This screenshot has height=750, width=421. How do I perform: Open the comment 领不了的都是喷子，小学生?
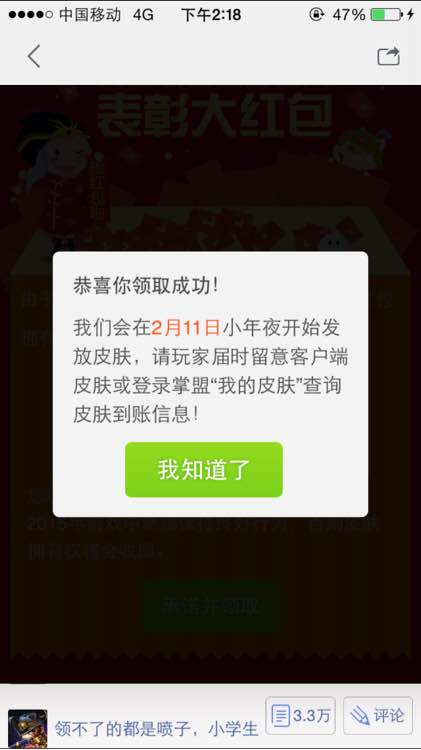tap(156, 729)
